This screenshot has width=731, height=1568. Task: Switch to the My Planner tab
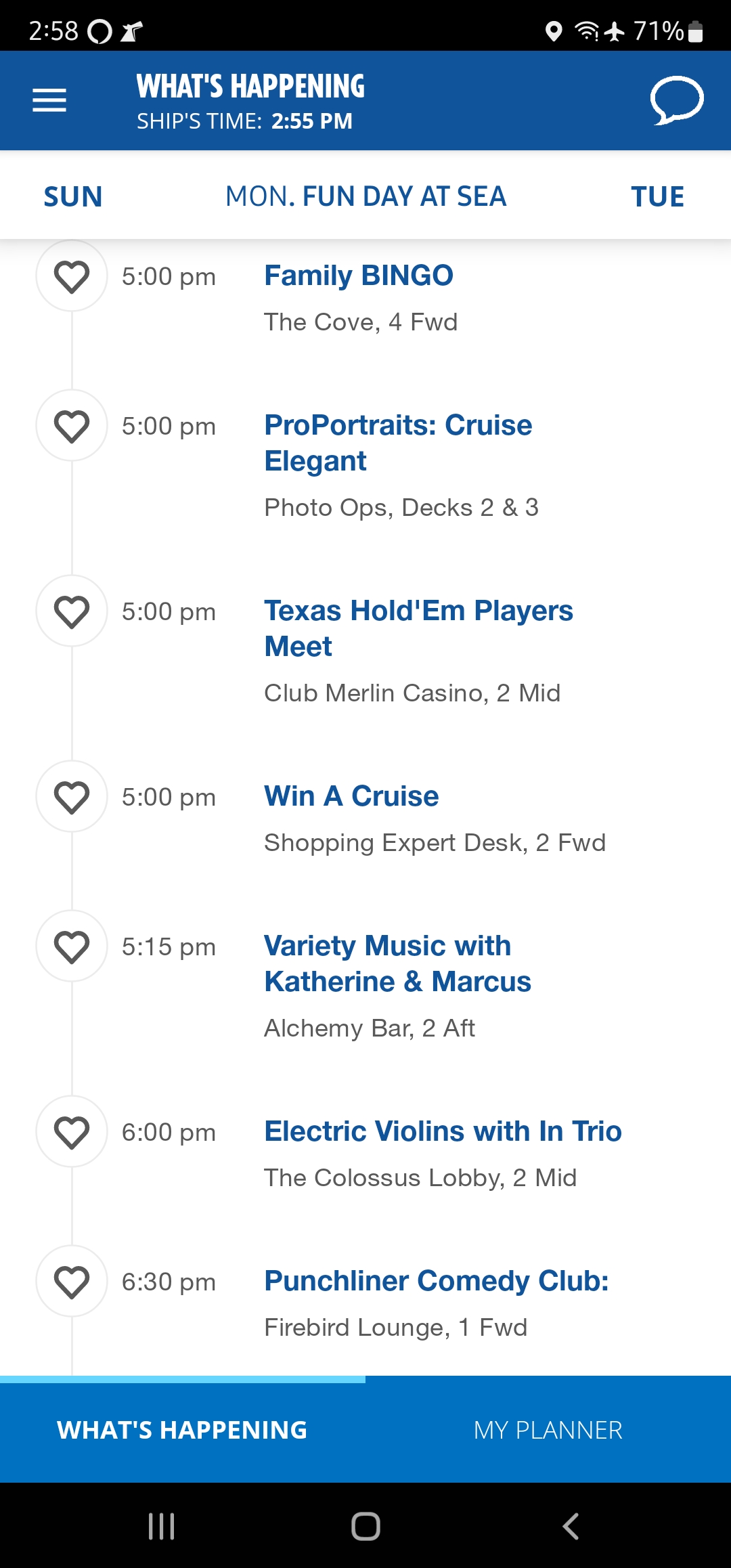point(548,1430)
